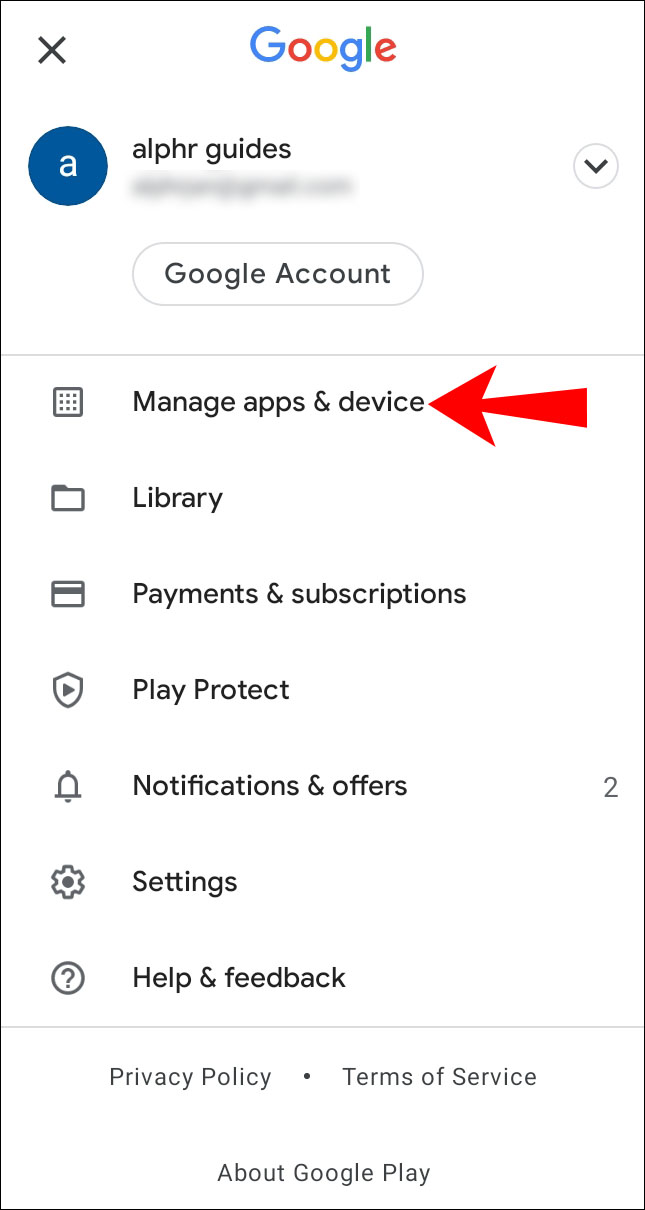645x1210 pixels.
Task: Open Google Account settings
Action: pos(278,274)
